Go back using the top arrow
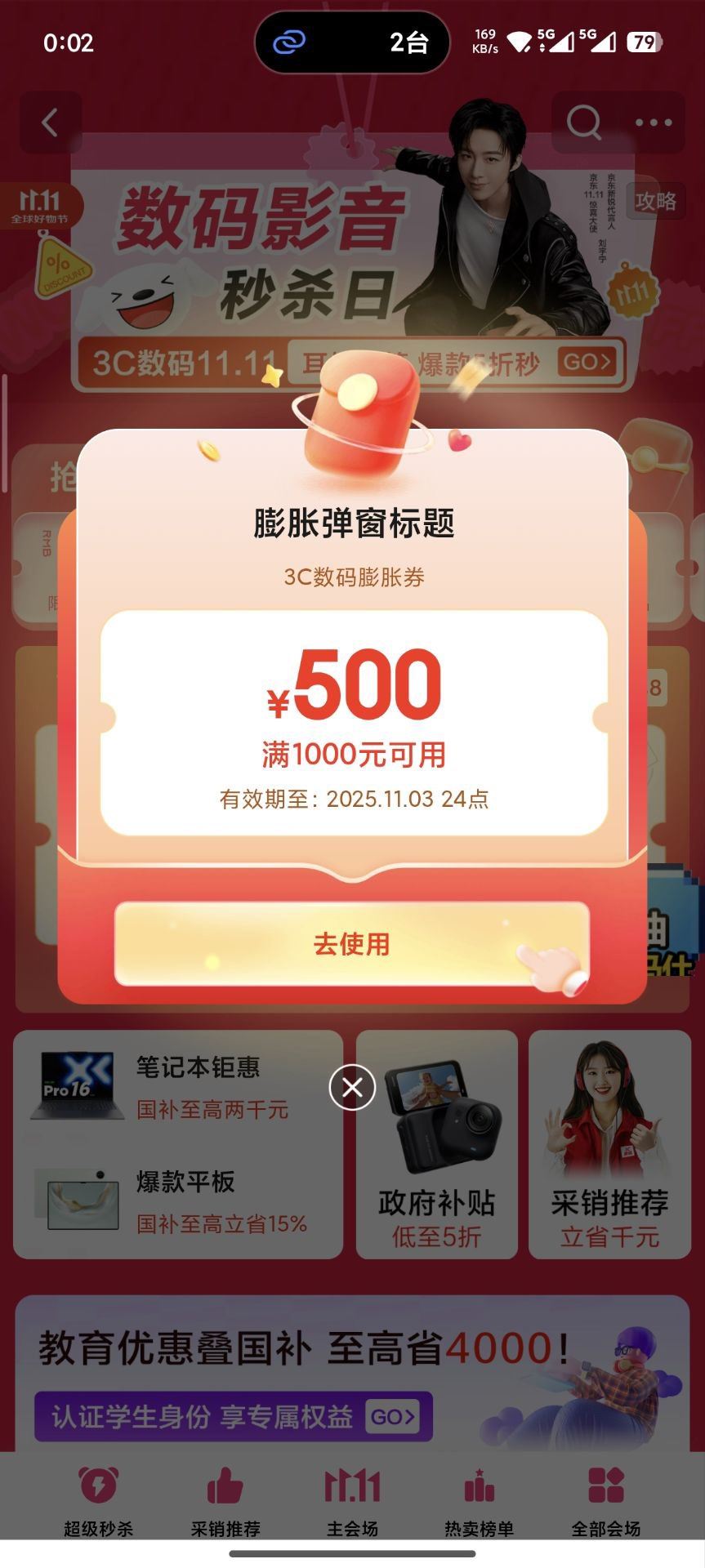The width and height of the screenshot is (705, 1568). coord(51,123)
